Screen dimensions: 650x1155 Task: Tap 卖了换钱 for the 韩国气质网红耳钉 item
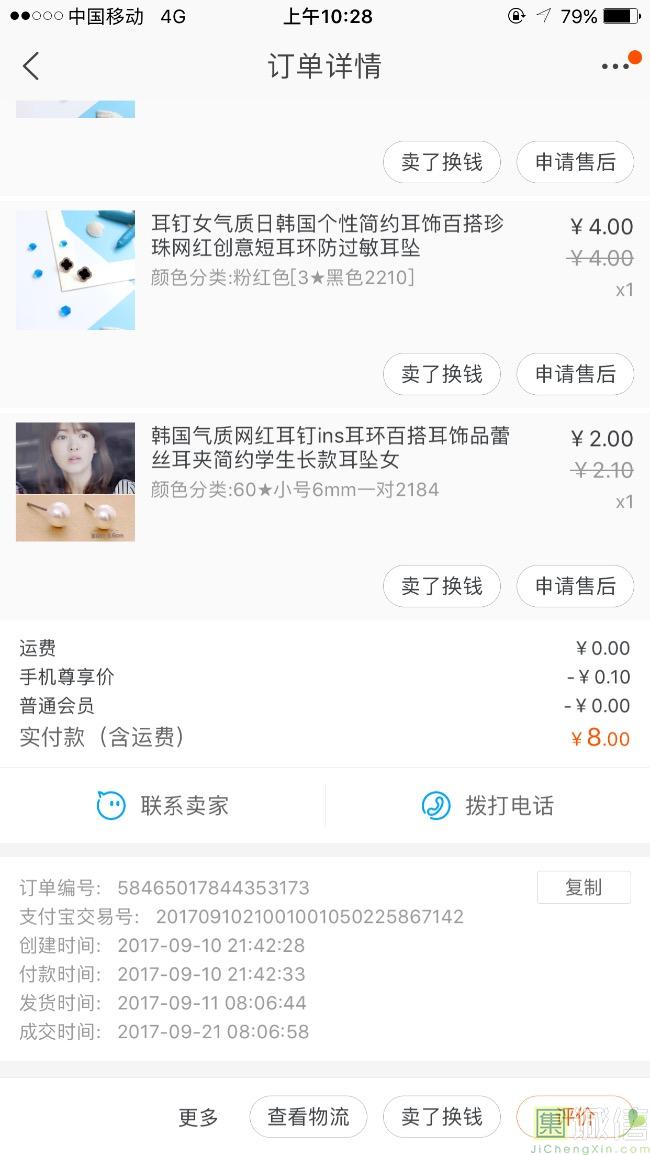click(x=441, y=586)
